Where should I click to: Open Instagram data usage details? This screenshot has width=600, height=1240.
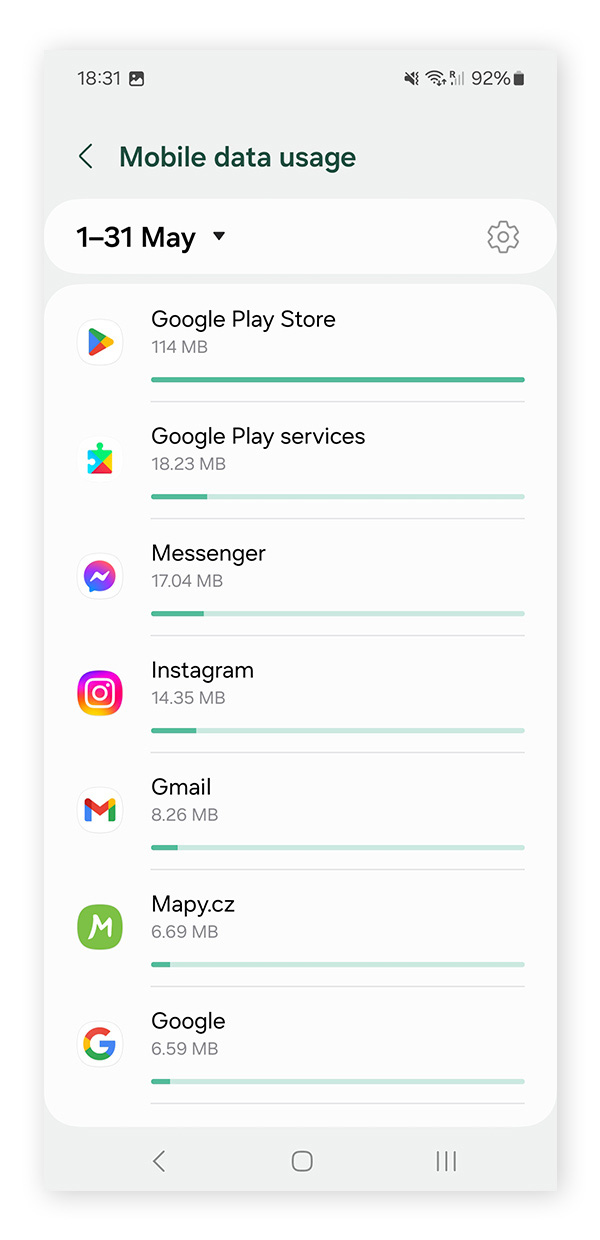[x=300, y=694]
